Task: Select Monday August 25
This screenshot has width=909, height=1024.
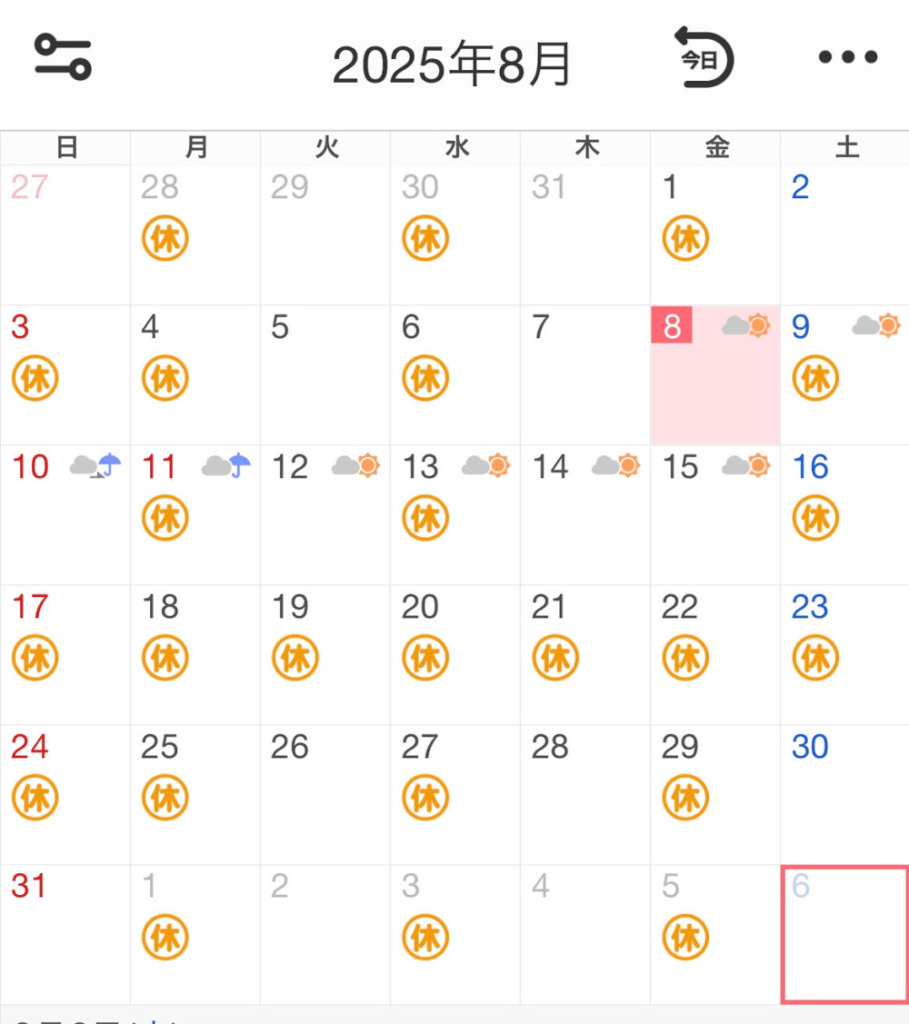Action: (x=195, y=795)
